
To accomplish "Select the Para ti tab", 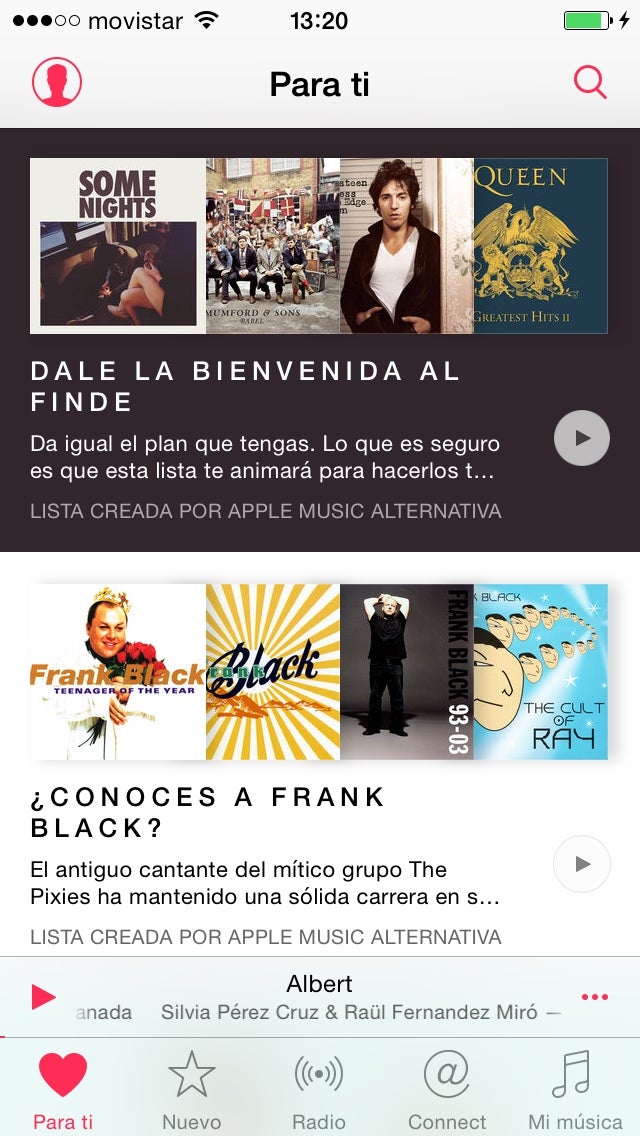I will (63, 1090).
